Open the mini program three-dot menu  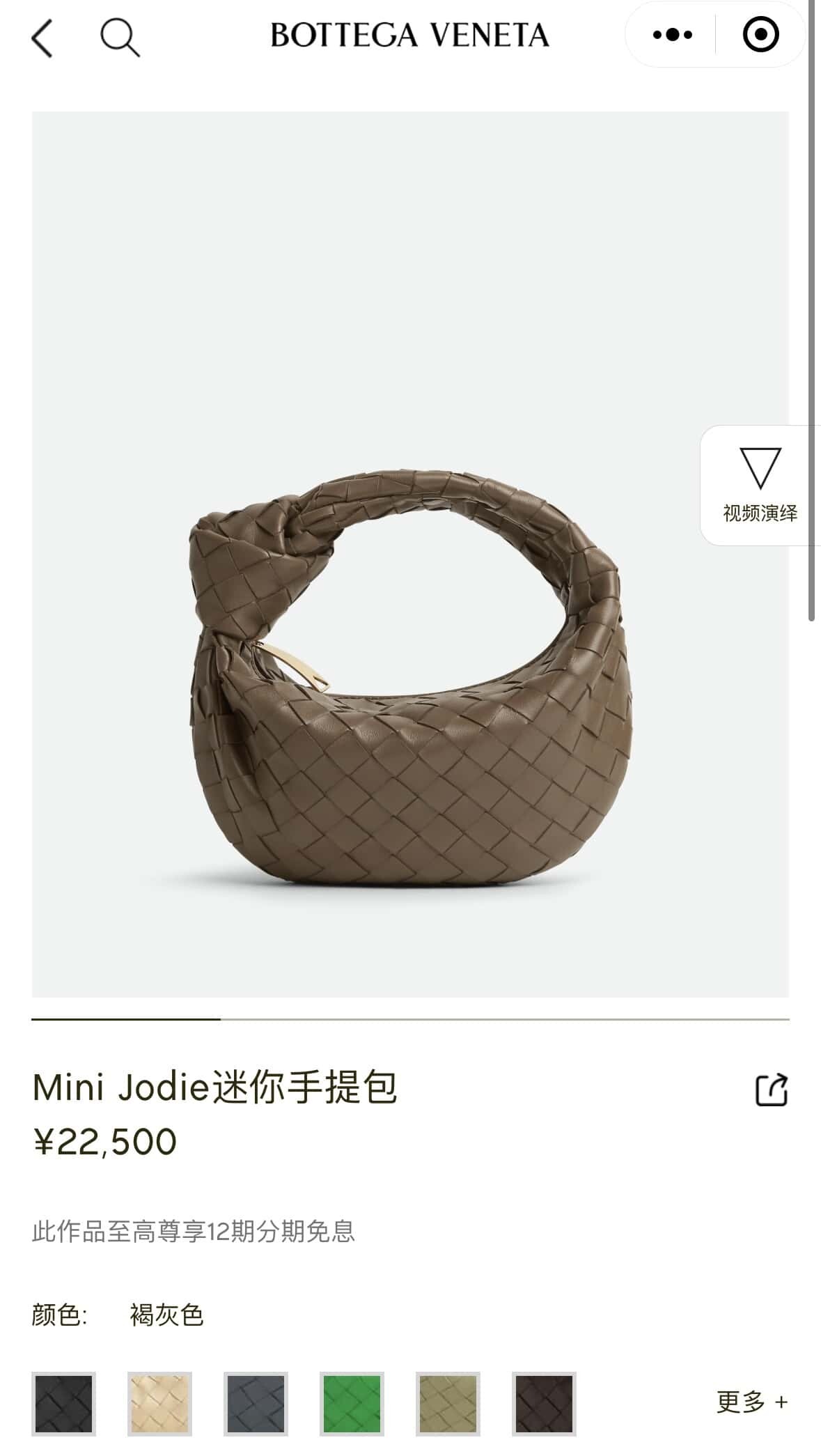click(672, 34)
